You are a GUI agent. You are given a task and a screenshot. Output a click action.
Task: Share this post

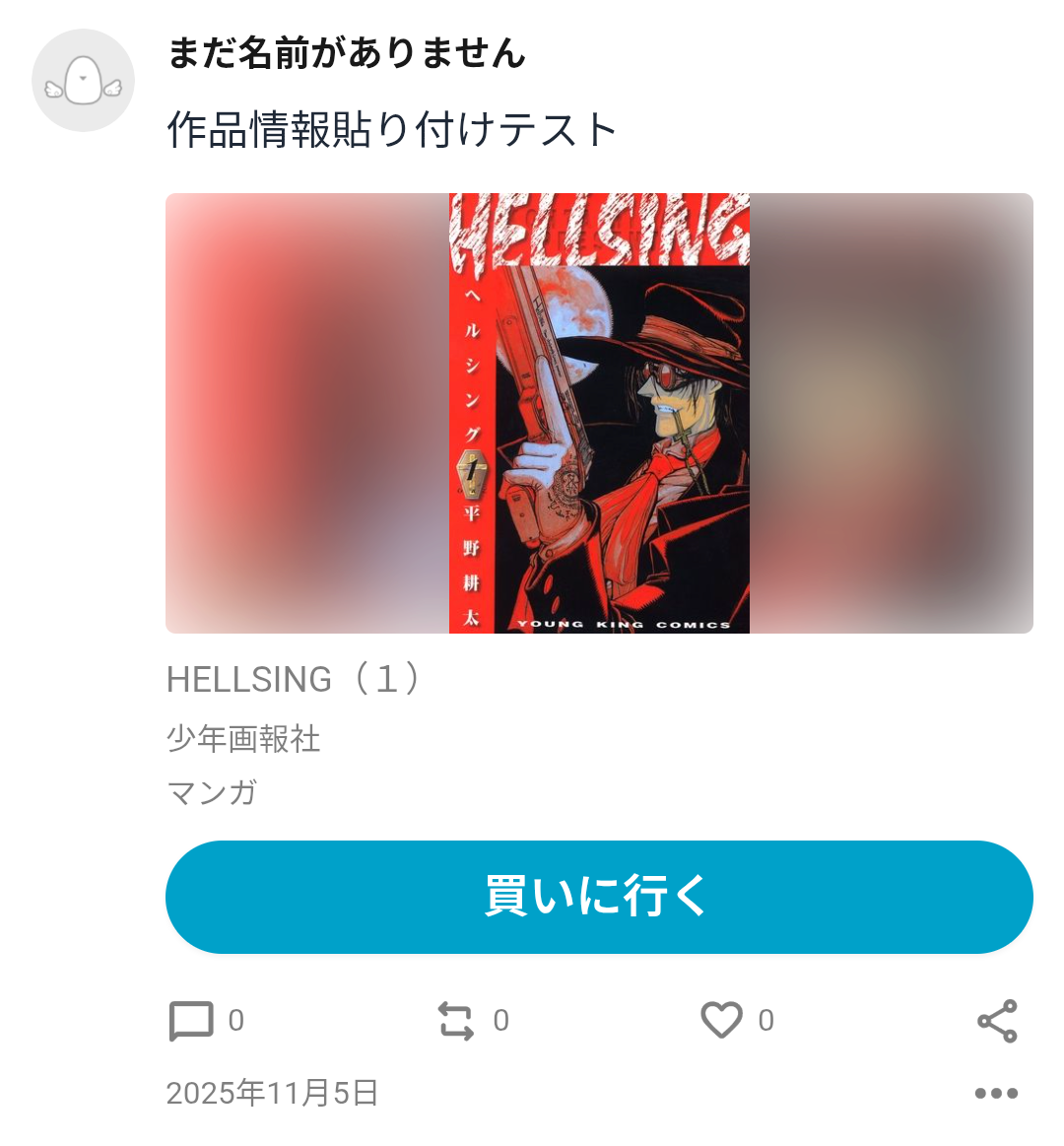pos(997,1021)
